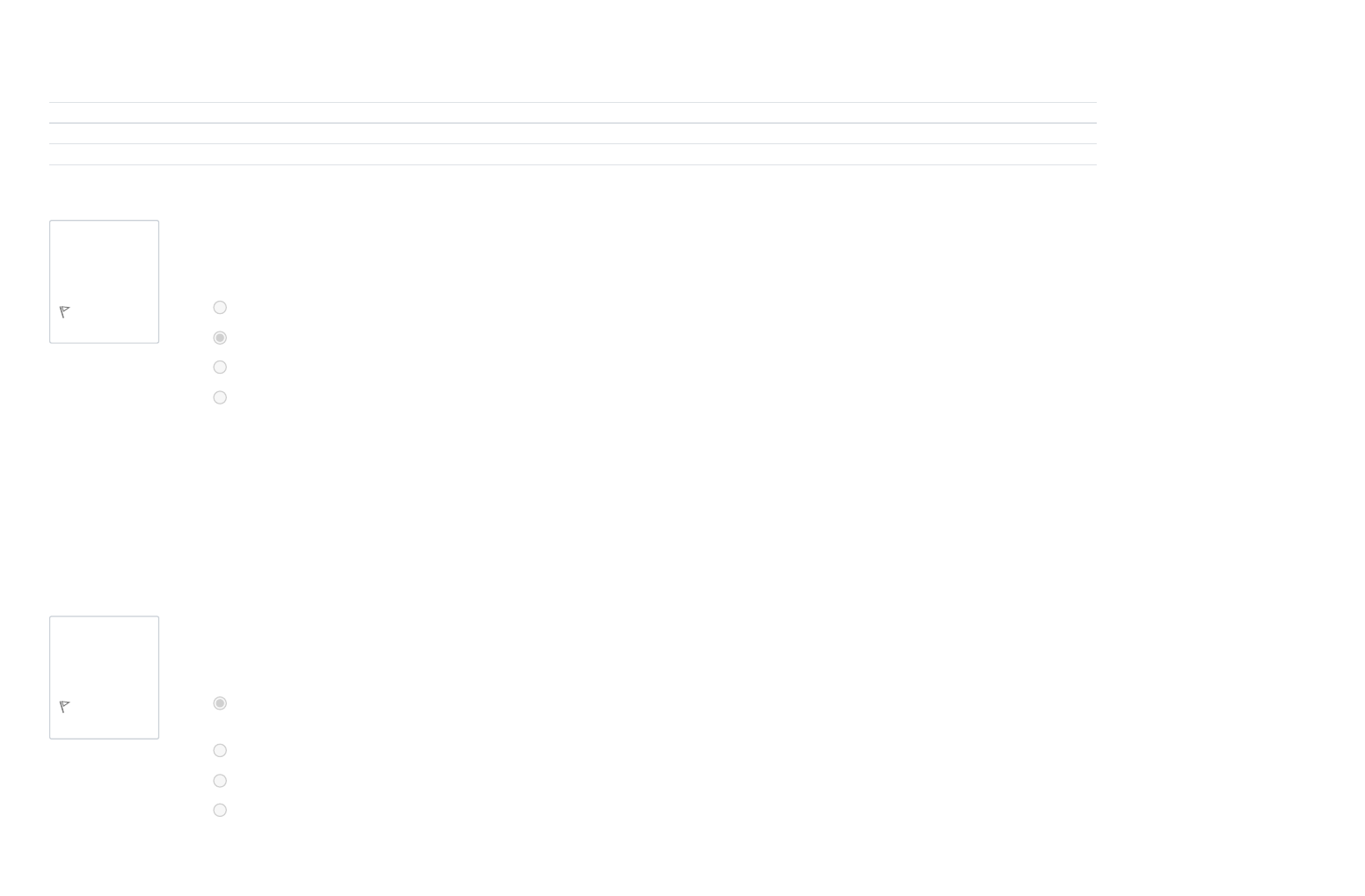
Task: Flag the first question
Action: pos(64,312)
